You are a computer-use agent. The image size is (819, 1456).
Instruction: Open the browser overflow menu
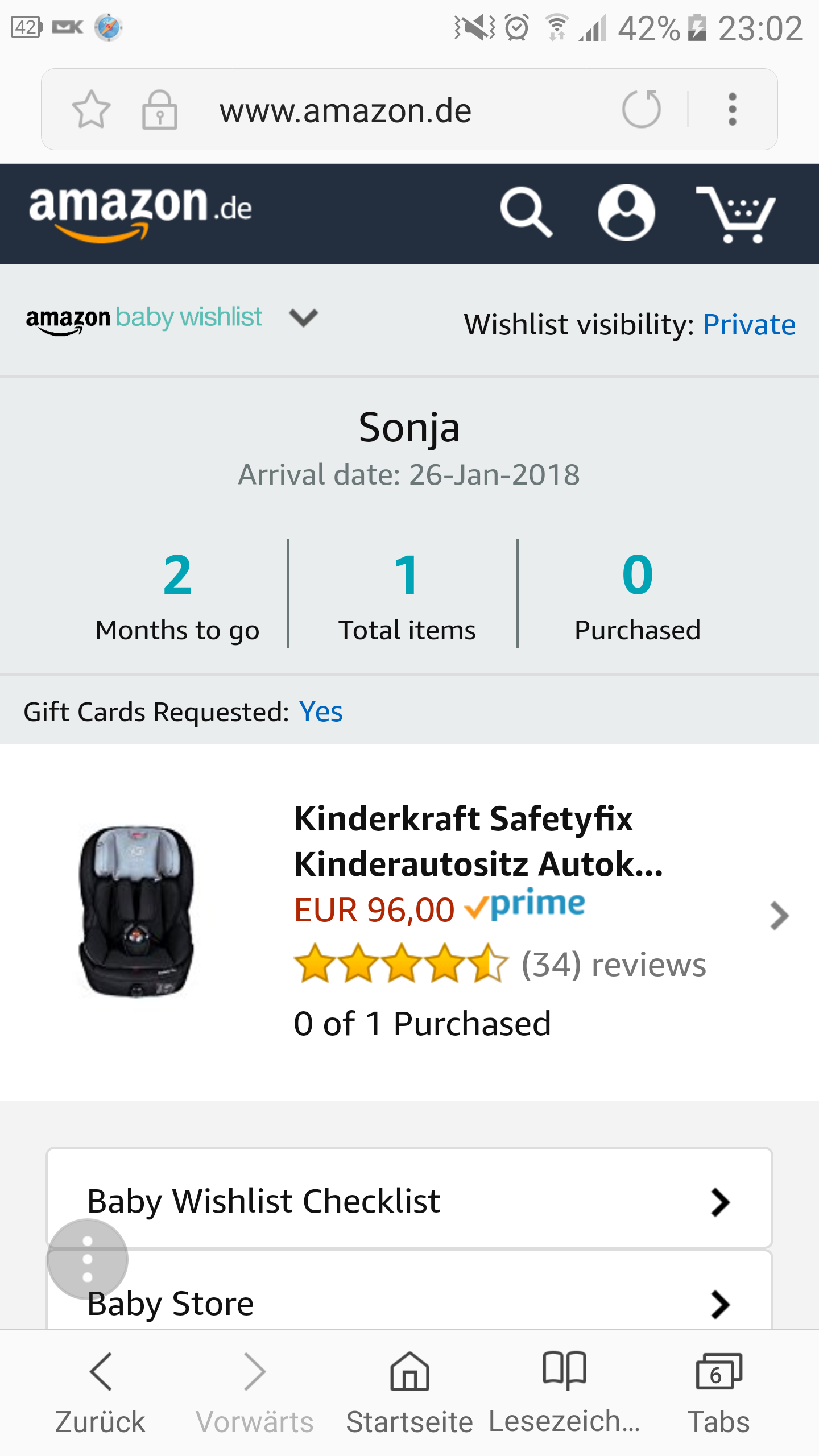click(x=733, y=109)
